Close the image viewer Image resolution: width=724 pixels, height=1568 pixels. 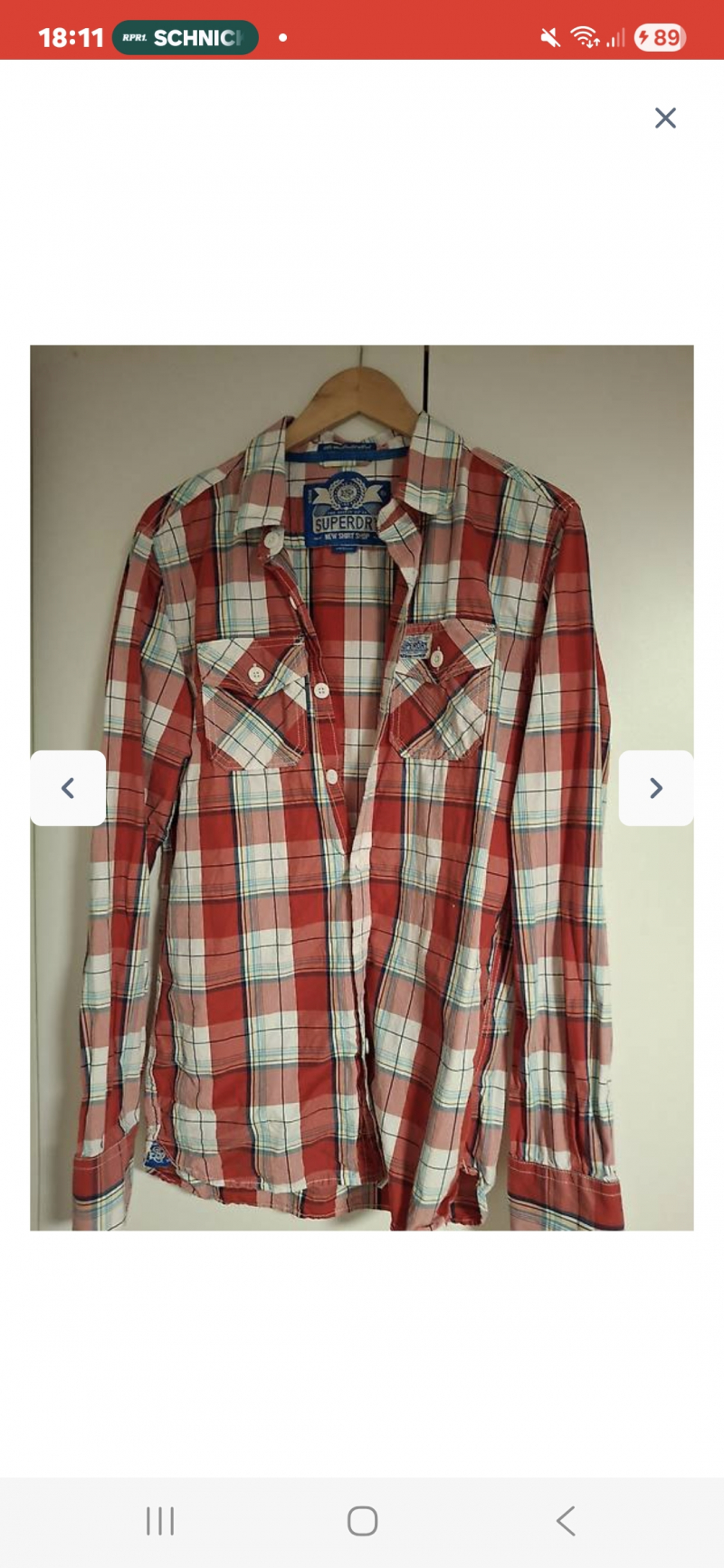665,118
